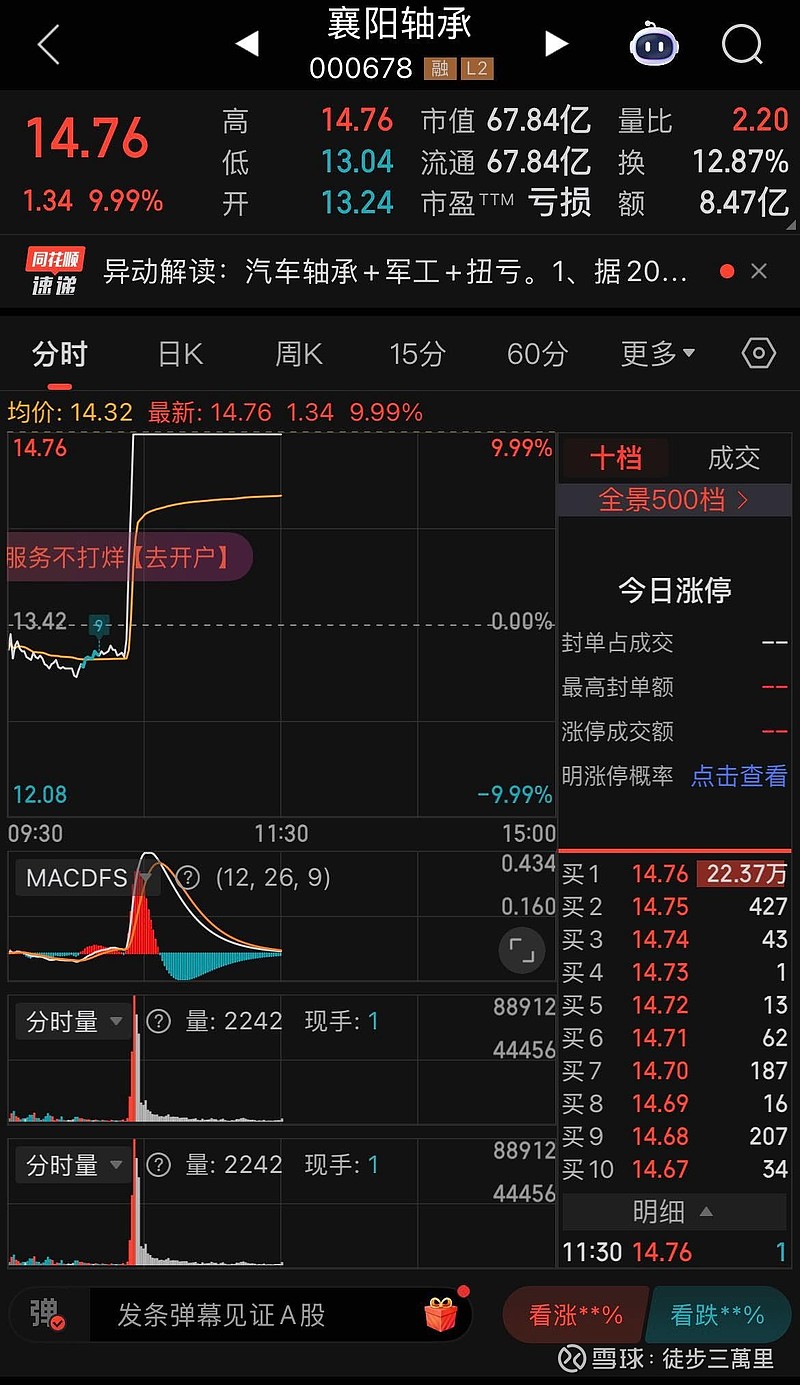Open the search magnifier
The image size is (800, 1385).
coord(741,46)
